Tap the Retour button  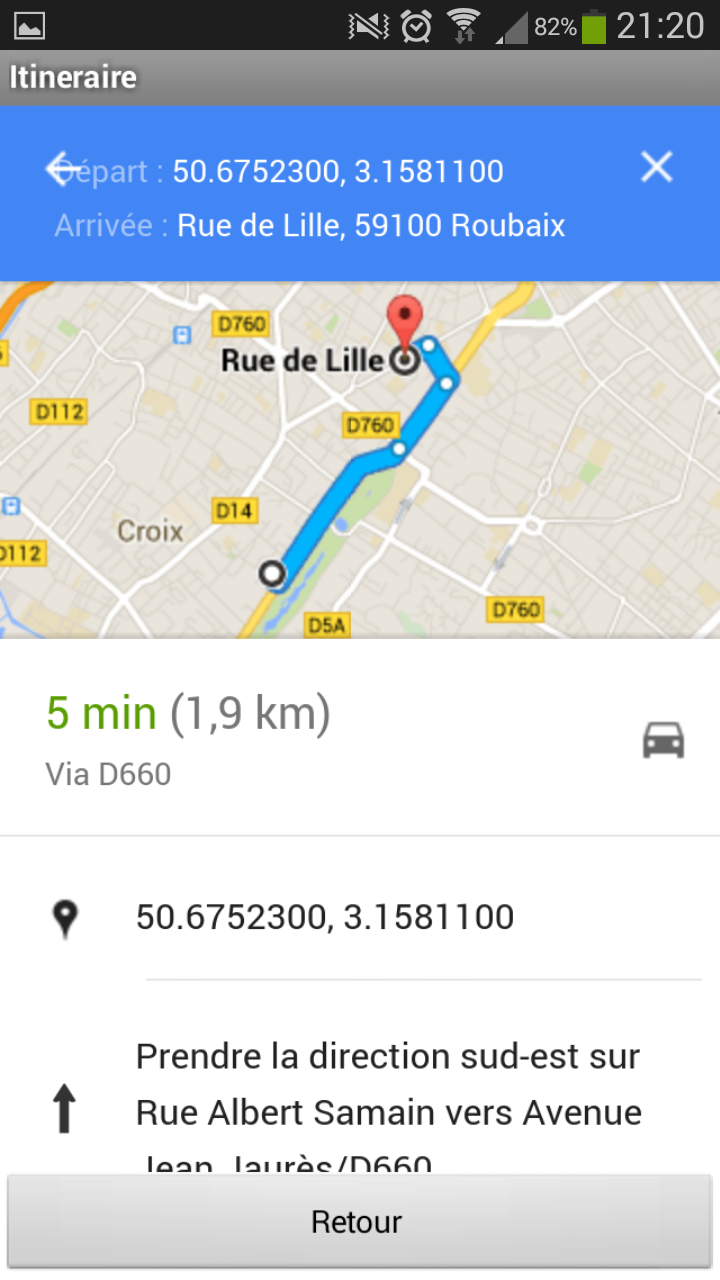pos(360,1222)
